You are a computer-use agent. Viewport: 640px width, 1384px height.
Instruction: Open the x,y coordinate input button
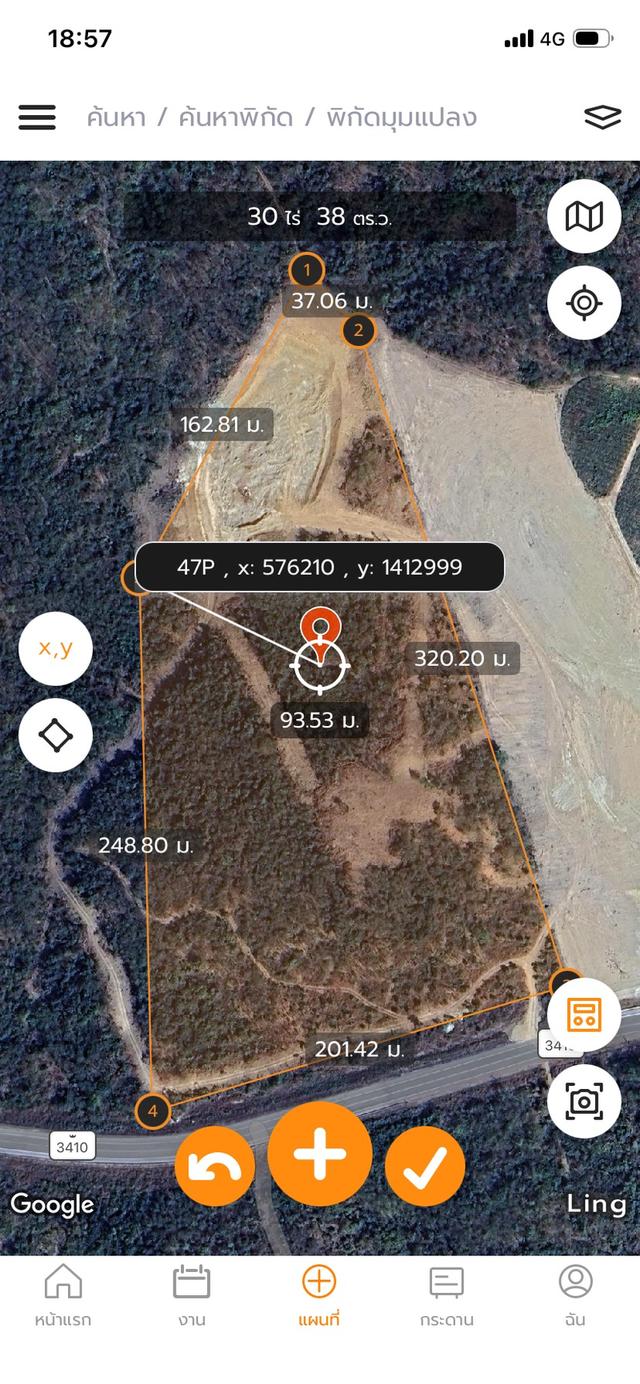(56, 648)
